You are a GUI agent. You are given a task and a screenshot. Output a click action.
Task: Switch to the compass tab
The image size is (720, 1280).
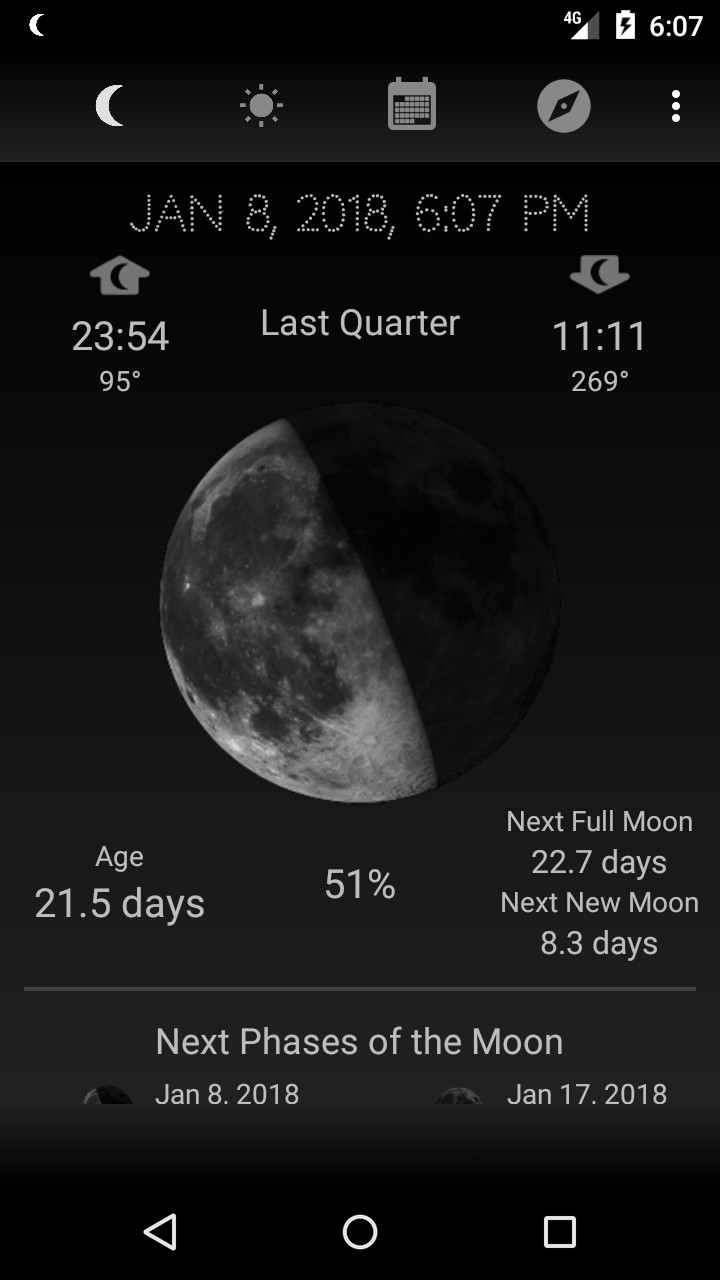pos(563,106)
